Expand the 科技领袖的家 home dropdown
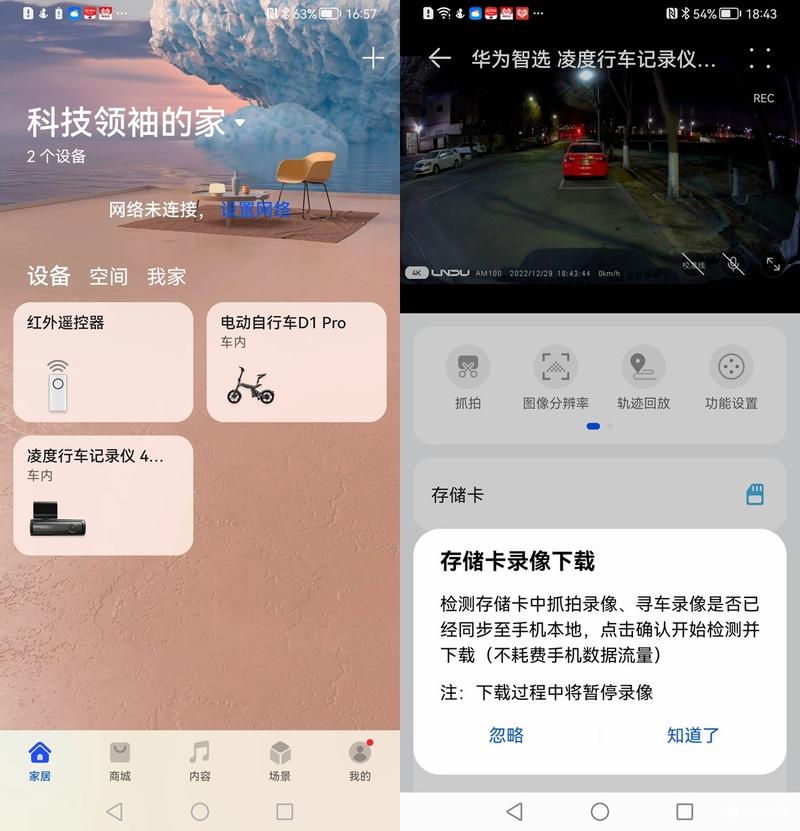Viewport: 800px width, 831px height. click(239, 124)
